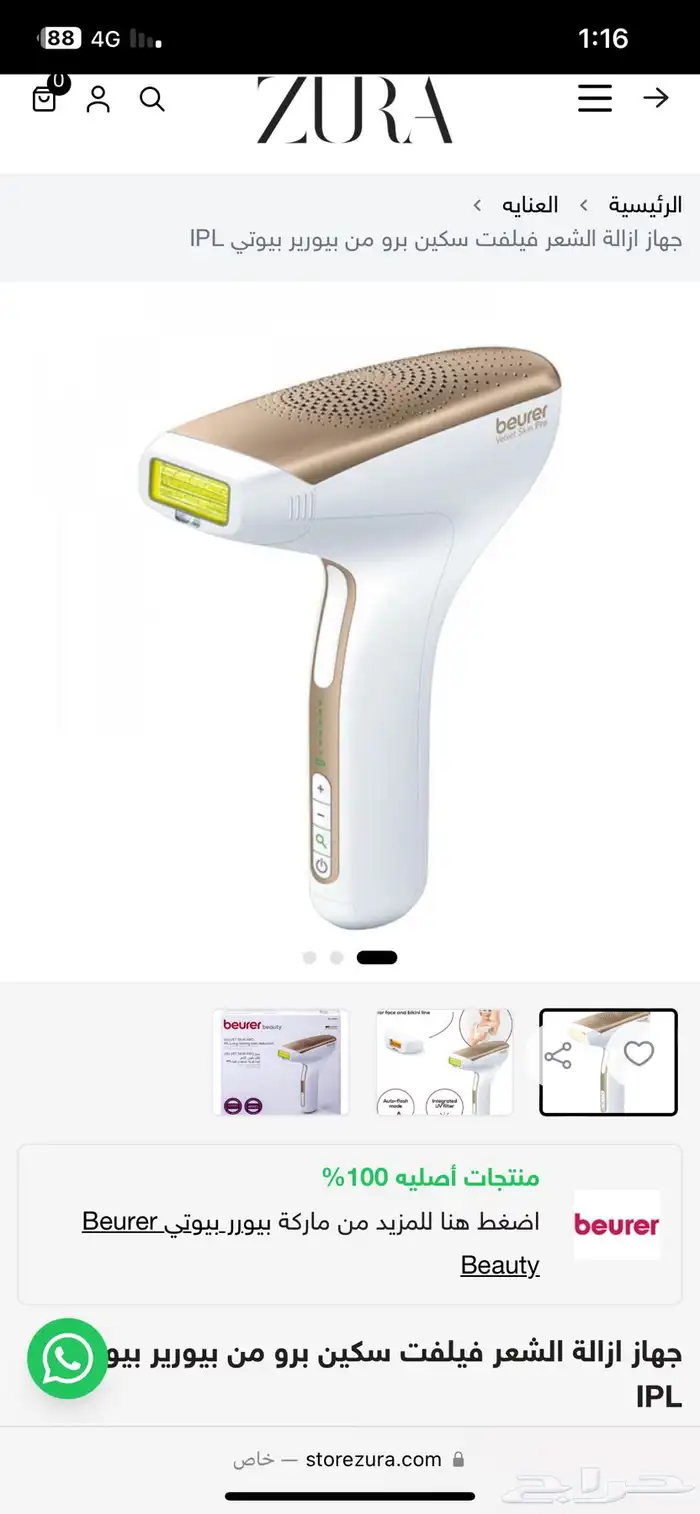Open the user account icon

(98, 99)
